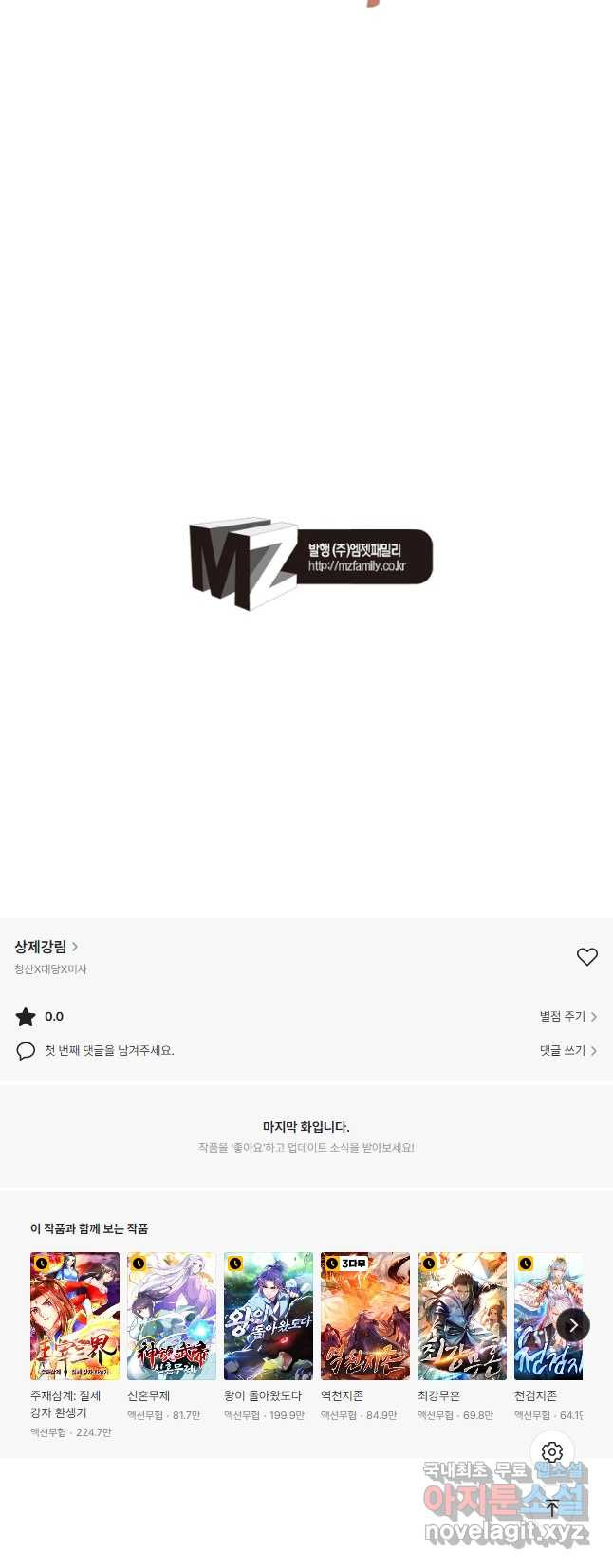Like this series with the heart icon
The image size is (613, 1568).
586,957
